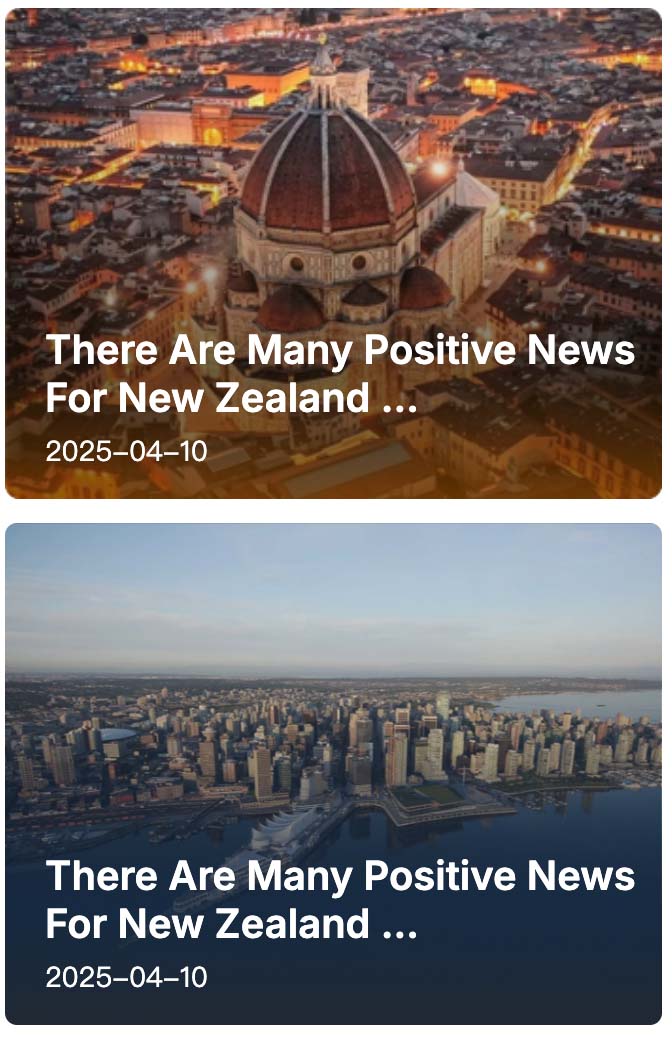Open the news card with the waterfront skyline photo

click(x=334, y=773)
